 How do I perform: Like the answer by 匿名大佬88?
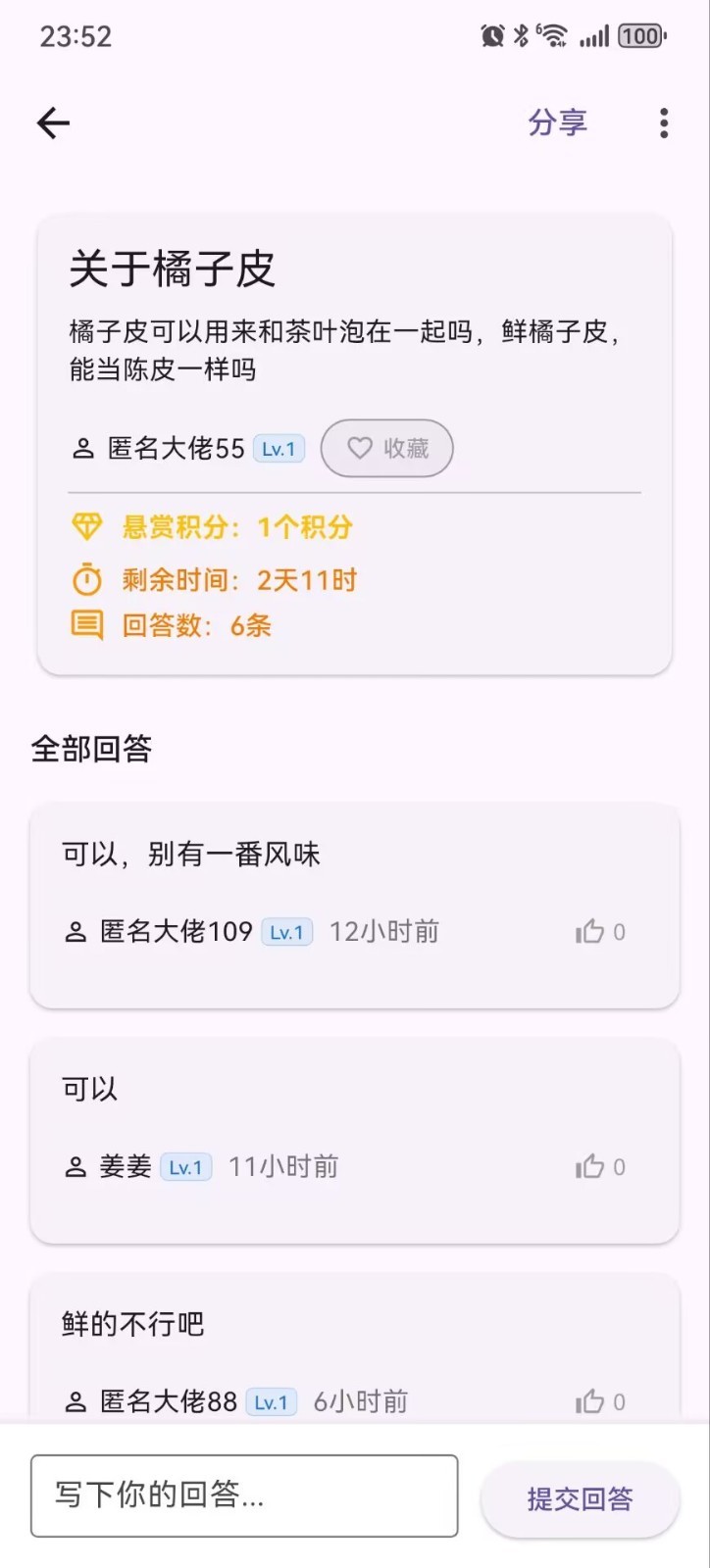click(590, 1401)
